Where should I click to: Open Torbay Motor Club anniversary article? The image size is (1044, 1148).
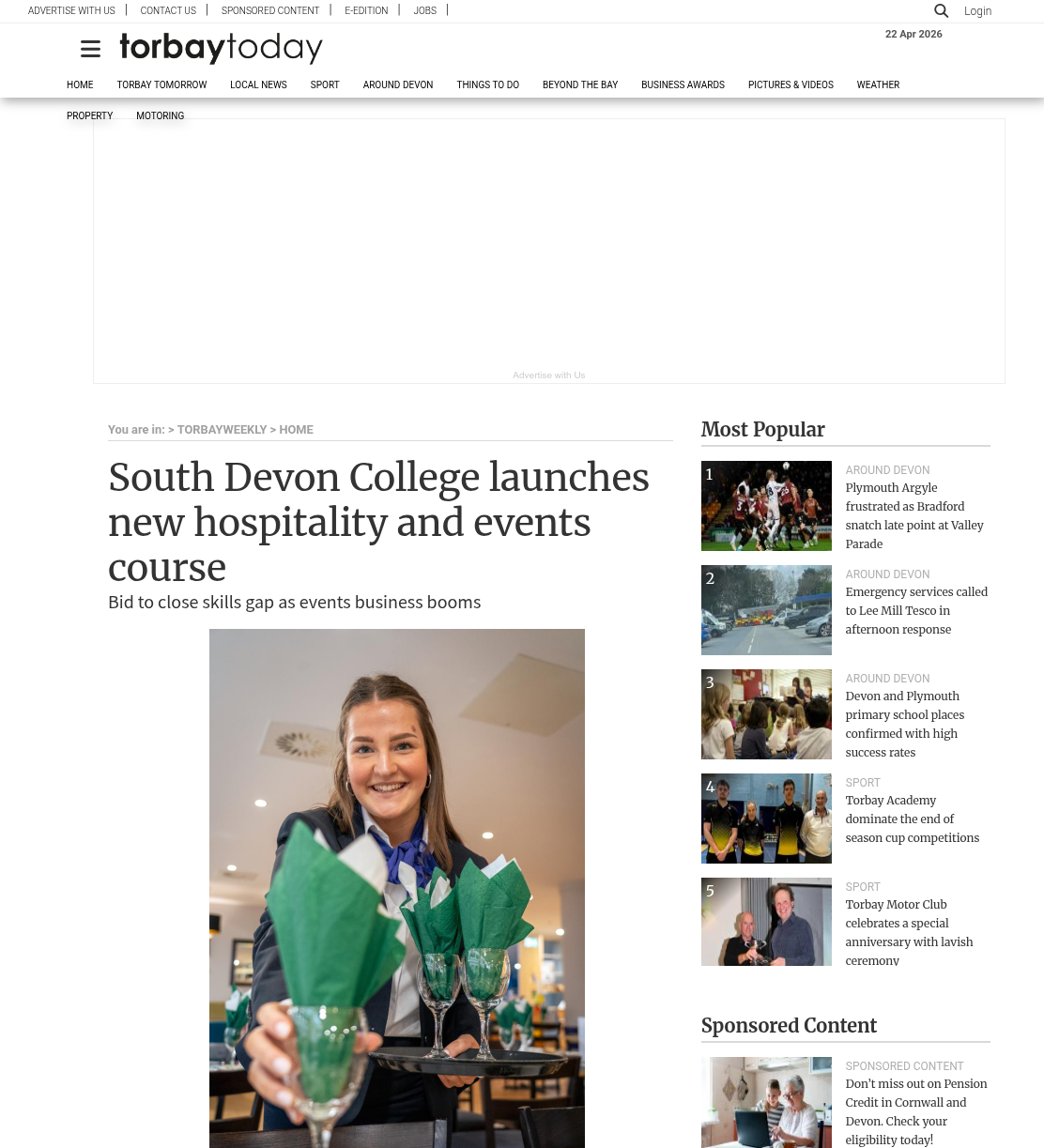click(x=909, y=932)
